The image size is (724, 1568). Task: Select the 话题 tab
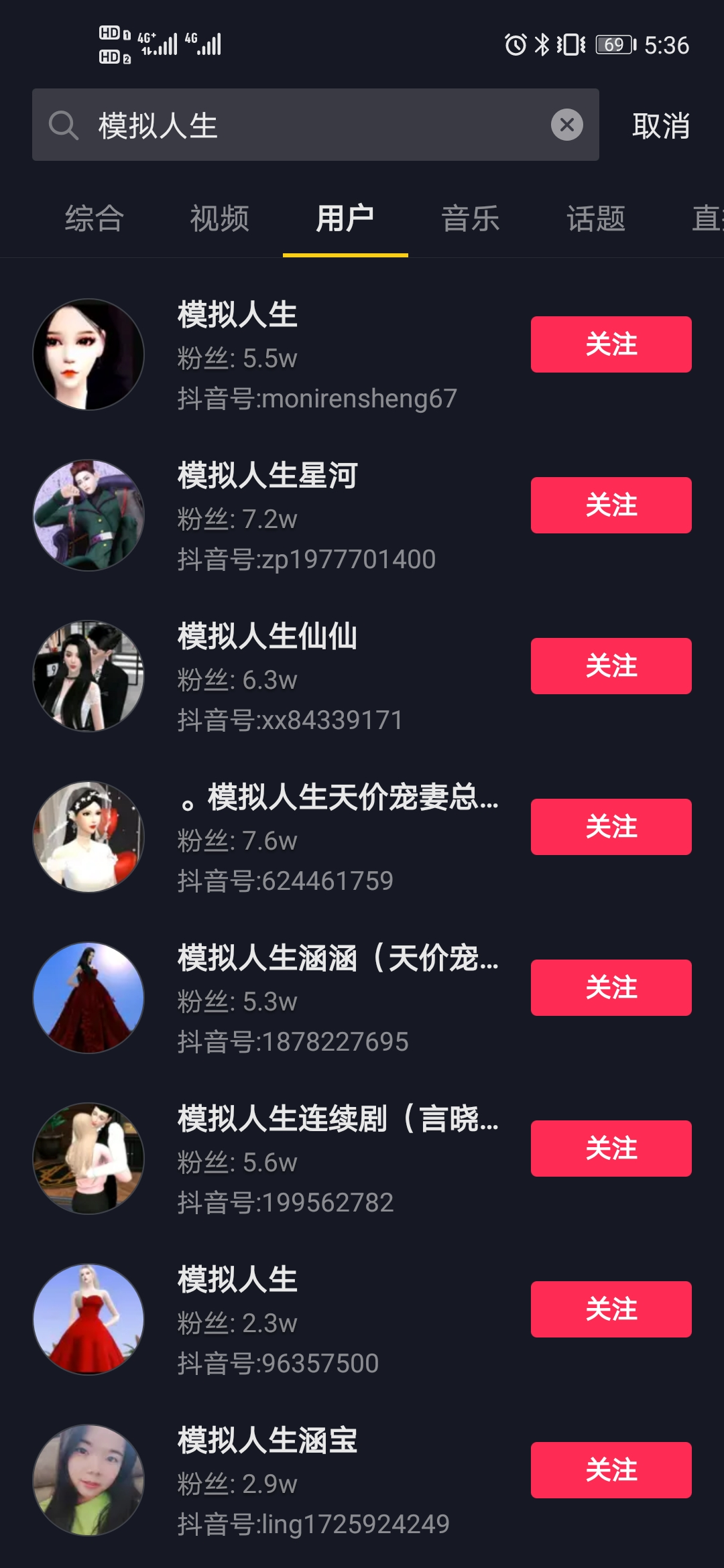click(x=596, y=218)
